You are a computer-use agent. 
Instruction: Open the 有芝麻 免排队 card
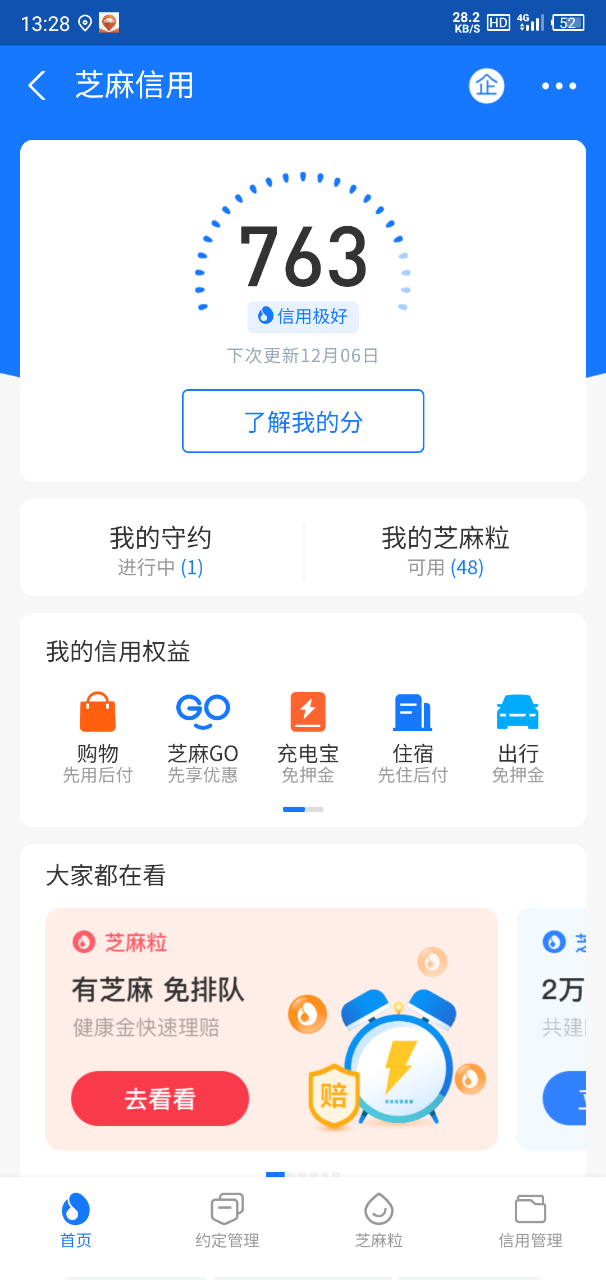(x=271, y=1000)
